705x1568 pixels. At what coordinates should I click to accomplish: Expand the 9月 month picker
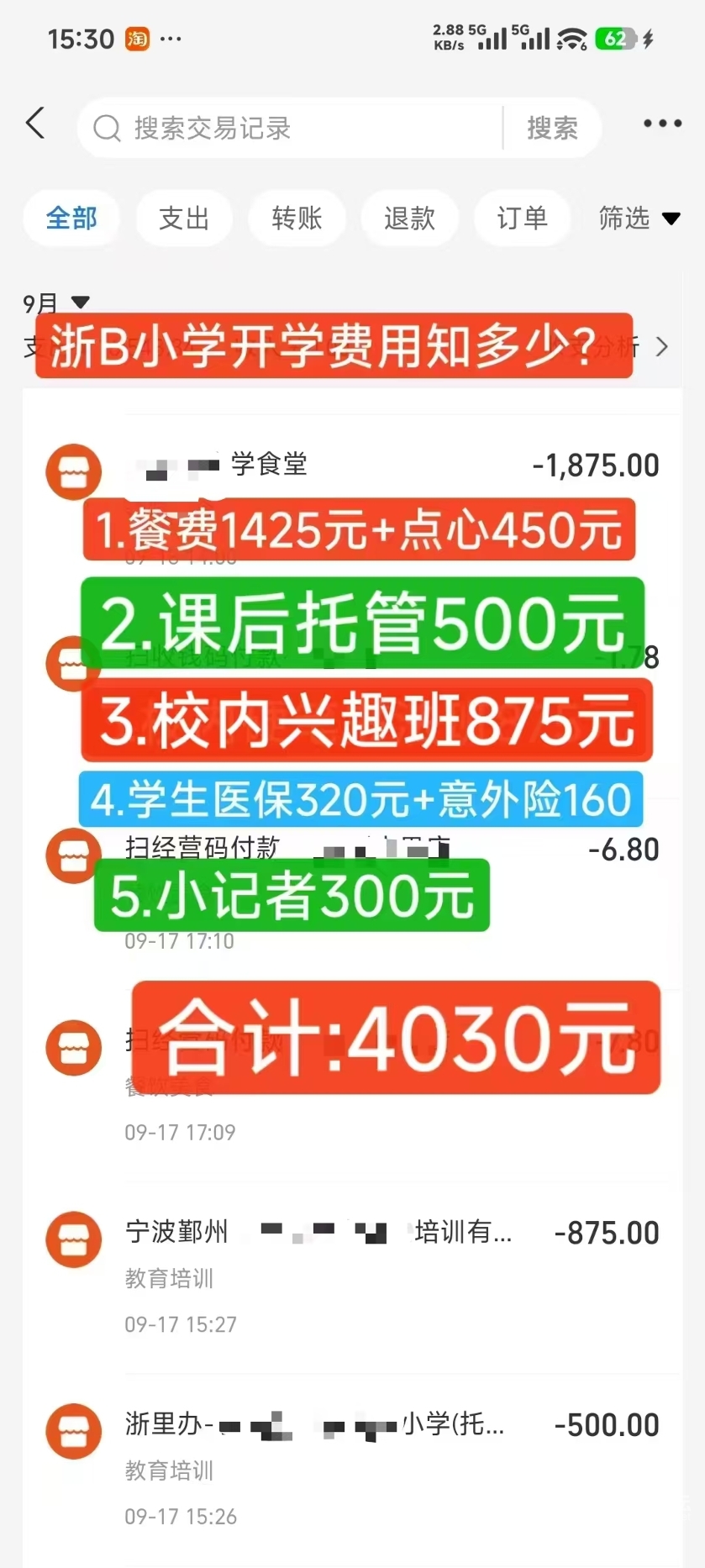click(x=55, y=303)
